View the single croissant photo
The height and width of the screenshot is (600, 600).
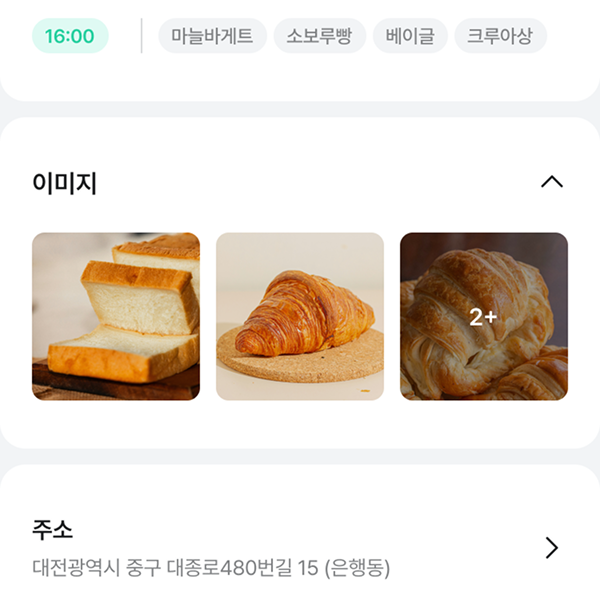(x=300, y=316)
